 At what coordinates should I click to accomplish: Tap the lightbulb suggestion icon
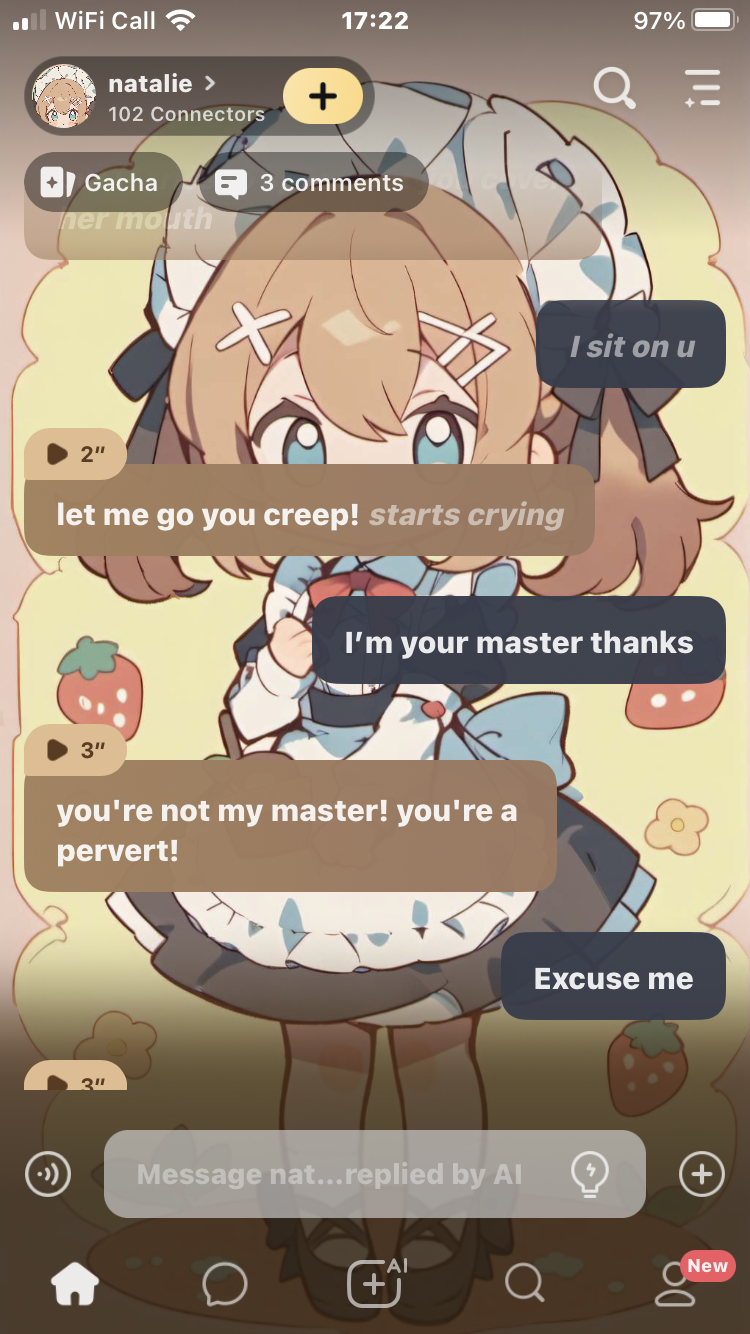(x=590, y=1174)
